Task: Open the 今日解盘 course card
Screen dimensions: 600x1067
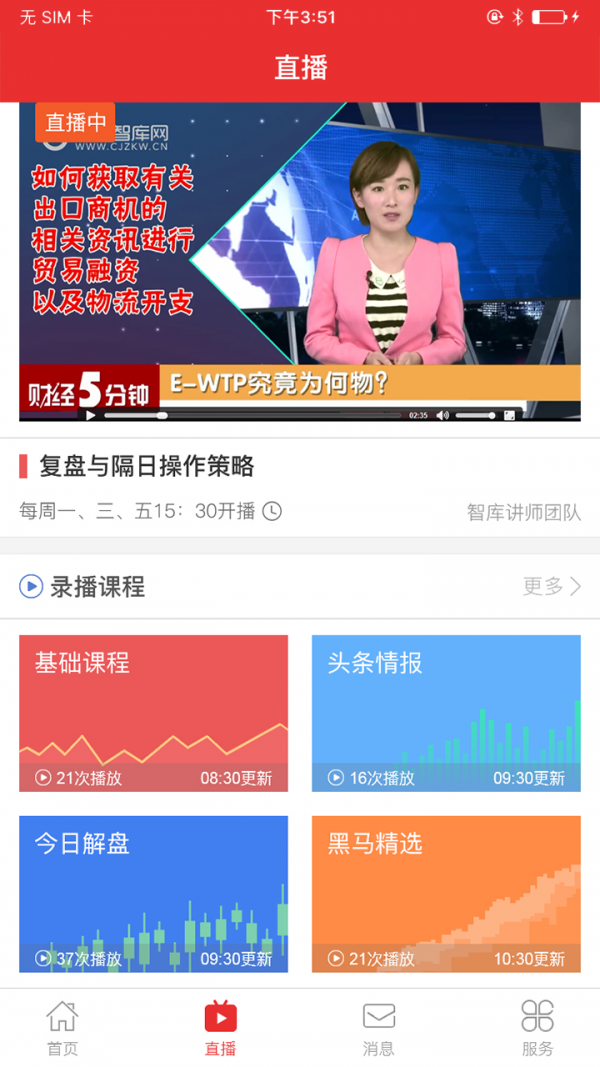Action: tap(153, 893)
